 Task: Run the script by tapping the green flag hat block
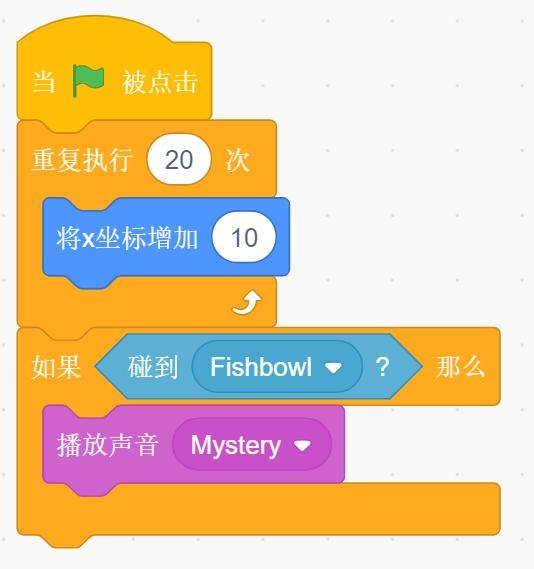pos(114,73)
